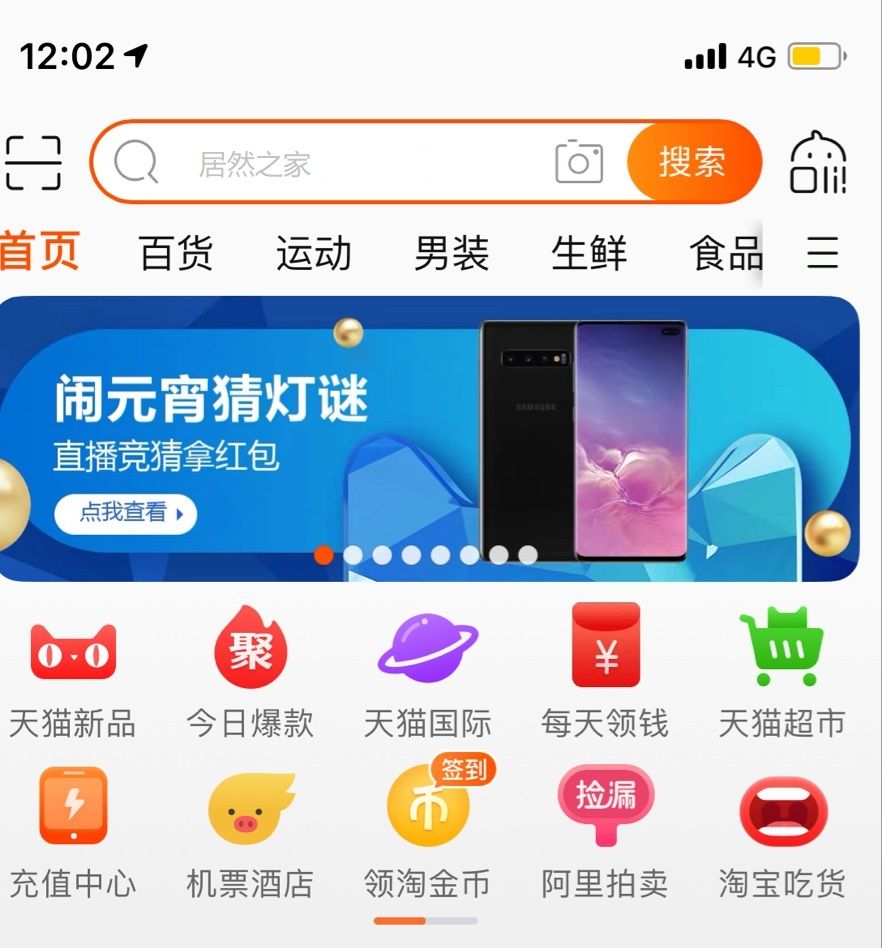Open 机票酒店 booking
882x948 pixels.
[250, 830]
